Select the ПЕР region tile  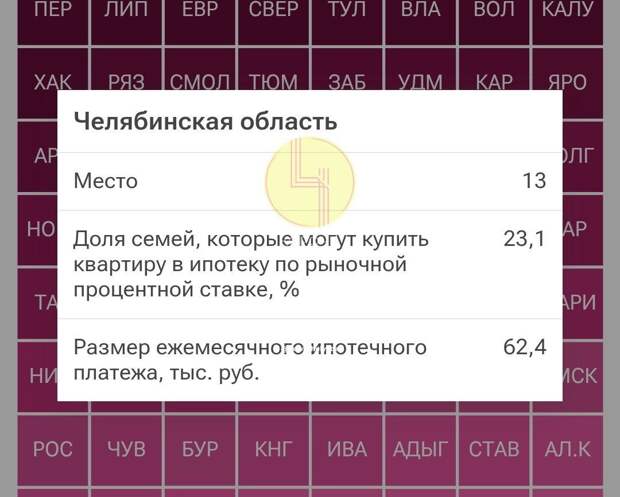[x=52, y=14]
